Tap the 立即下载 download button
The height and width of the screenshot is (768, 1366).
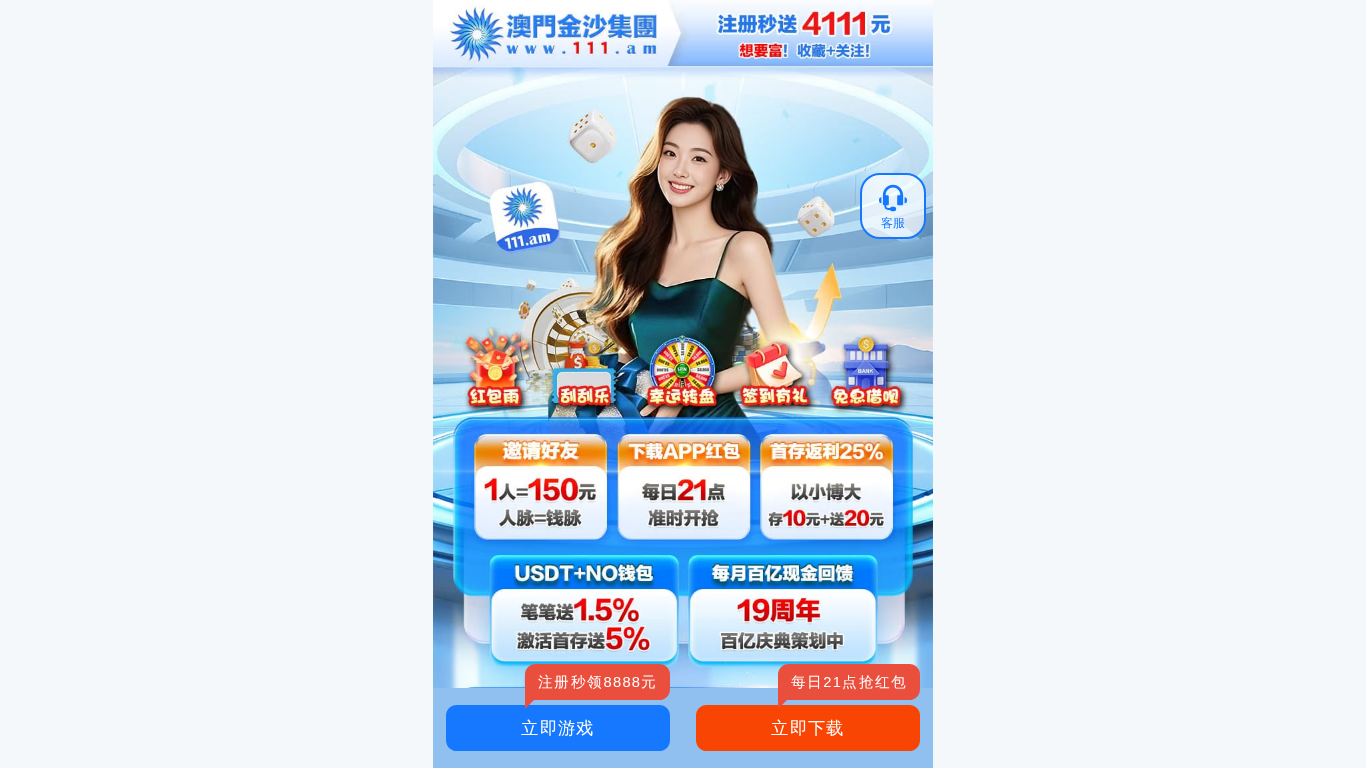tap(807, 728)
